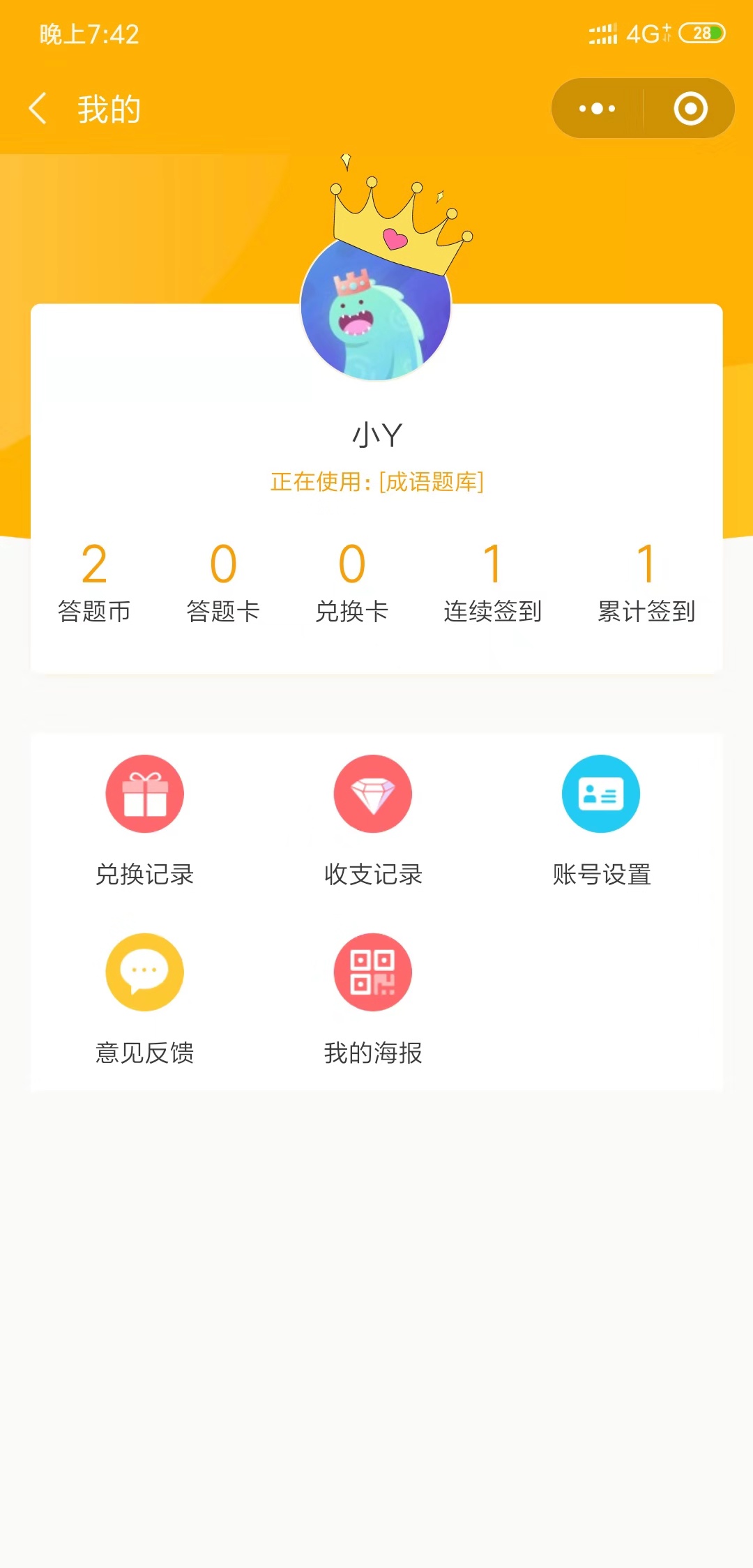The height and width of the screenshot is (1568, 753).
Task: Open 收支记录
Action: 373,821
